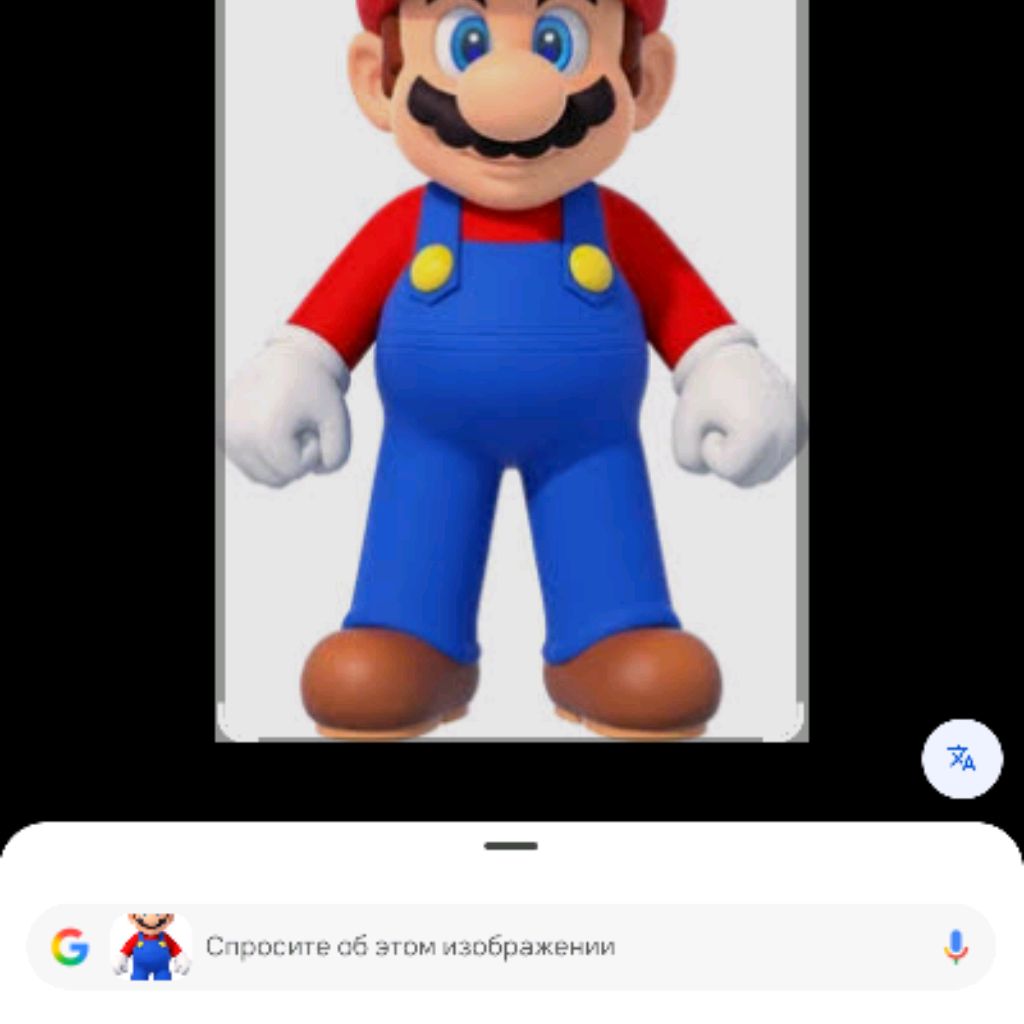Open the Mario thumbnail in search bar
This screenshot has height=1024, width=1024.
[151, 946]
